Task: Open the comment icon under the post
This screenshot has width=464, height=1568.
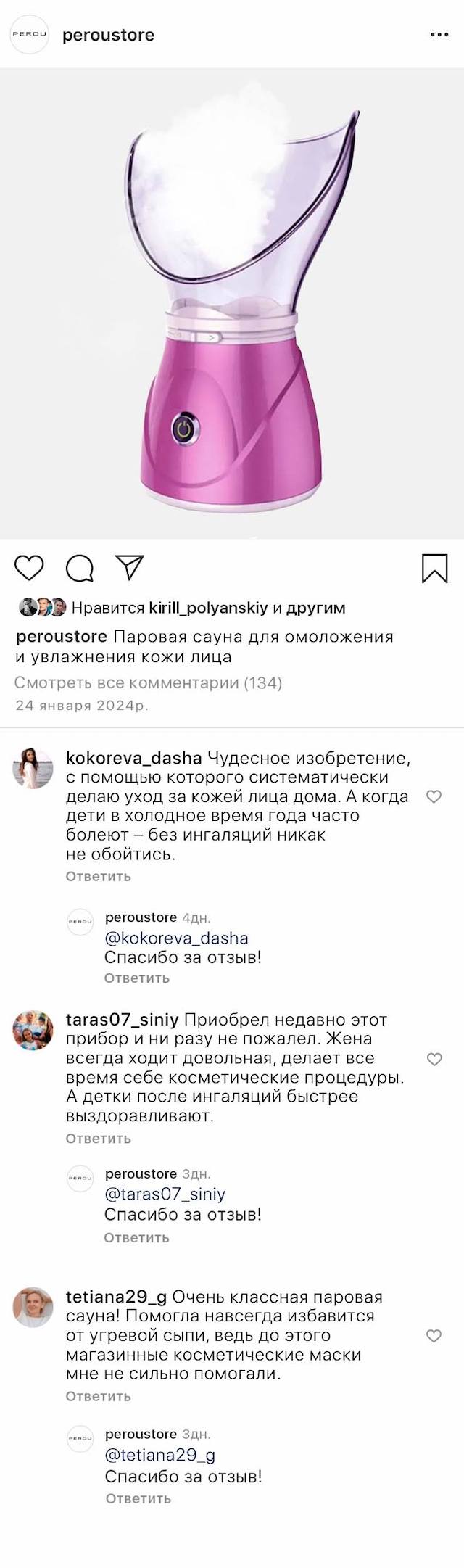Action: coord(80,569)
